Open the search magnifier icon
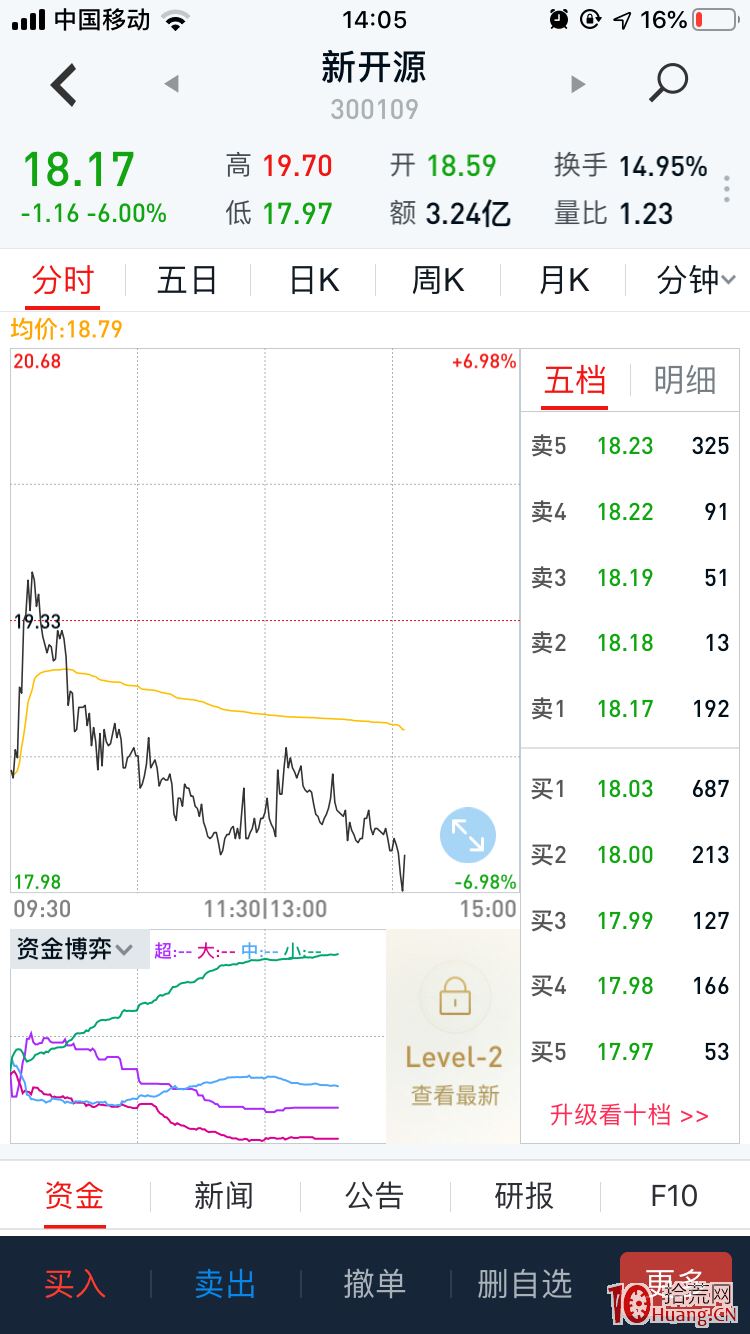The width and height of the screenshot is (750, 1334). (x=668, y=83)
